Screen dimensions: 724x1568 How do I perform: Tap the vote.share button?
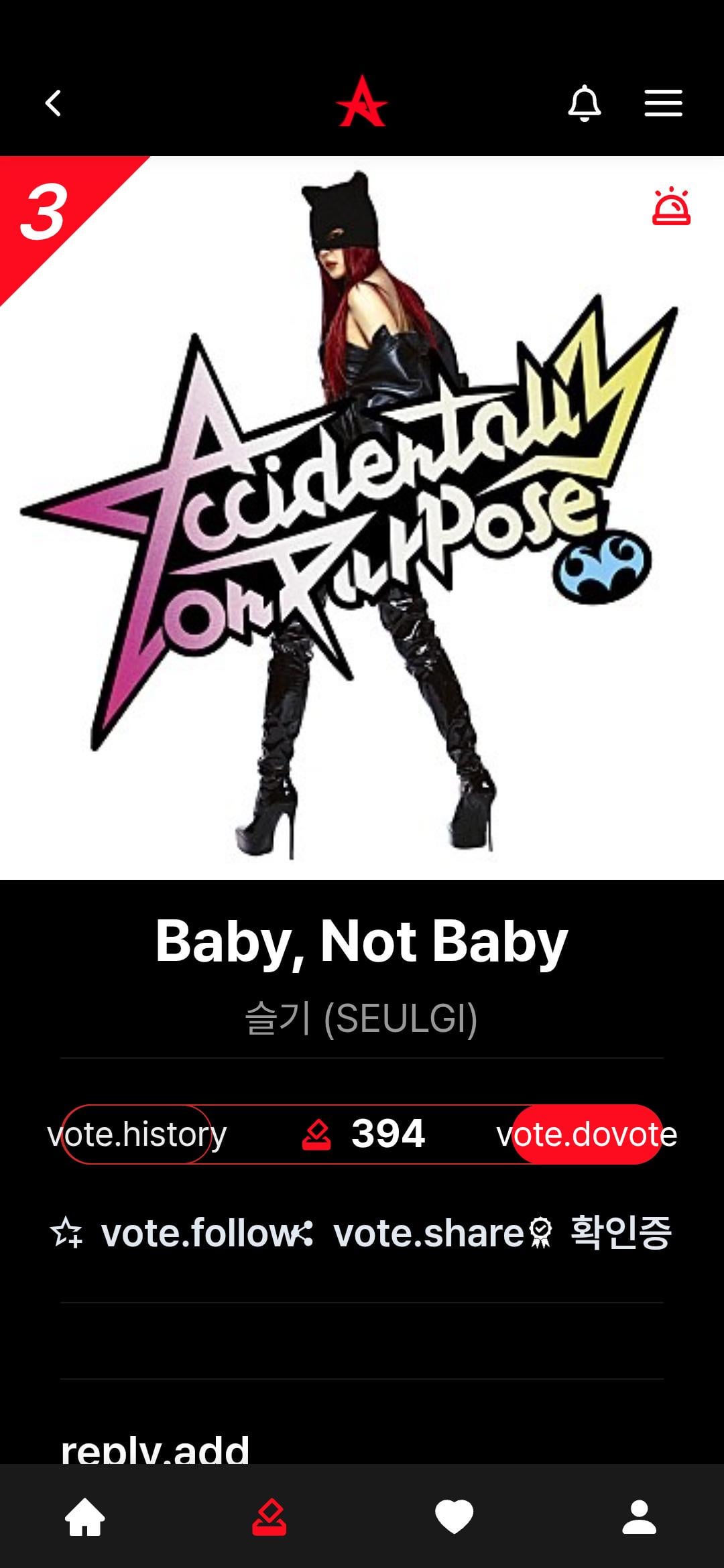point(416,1233)
